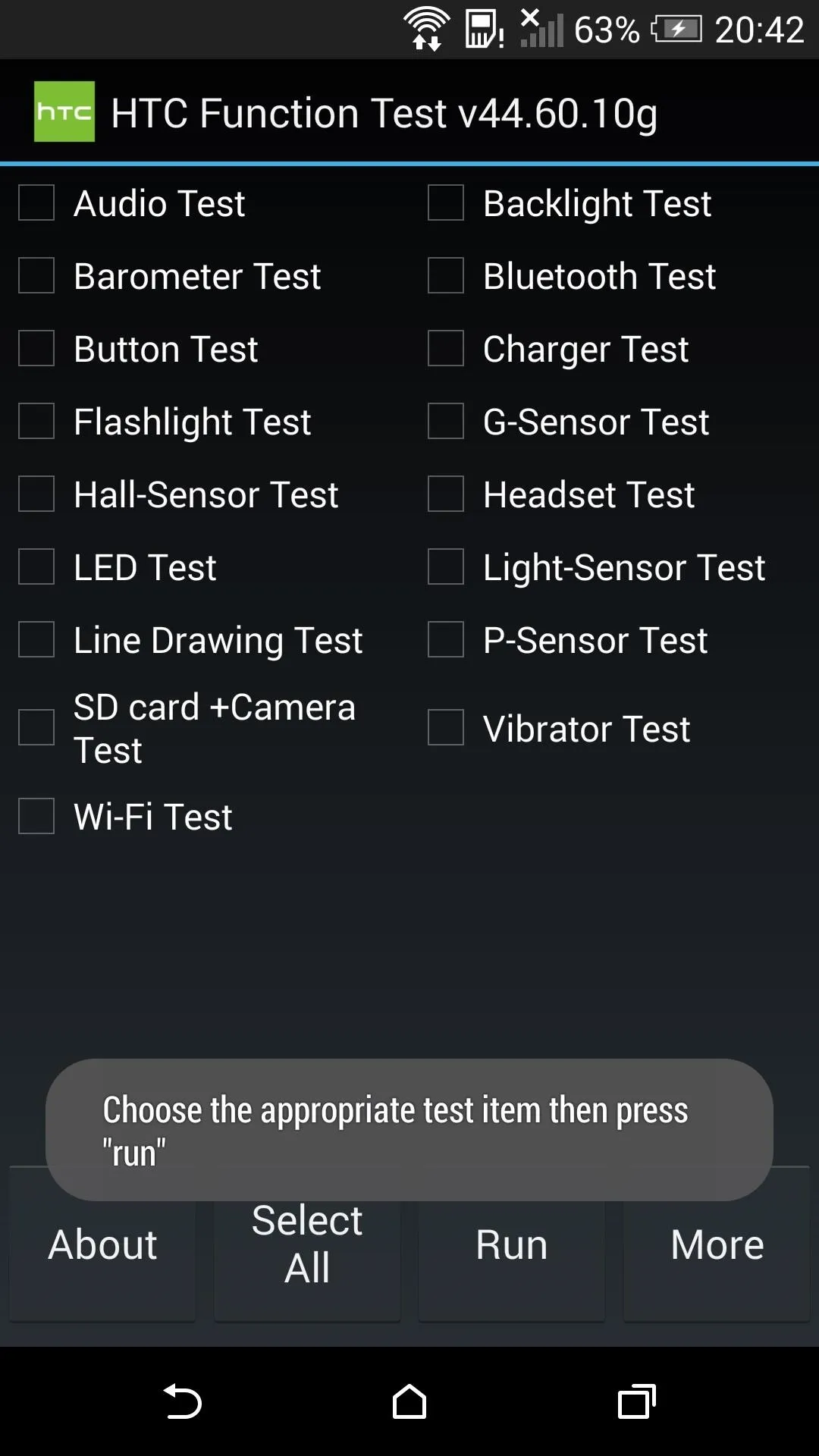This screenshot has width=819, height=1456.
Task: Select Hall-Sensor Test
Action: 36,494
